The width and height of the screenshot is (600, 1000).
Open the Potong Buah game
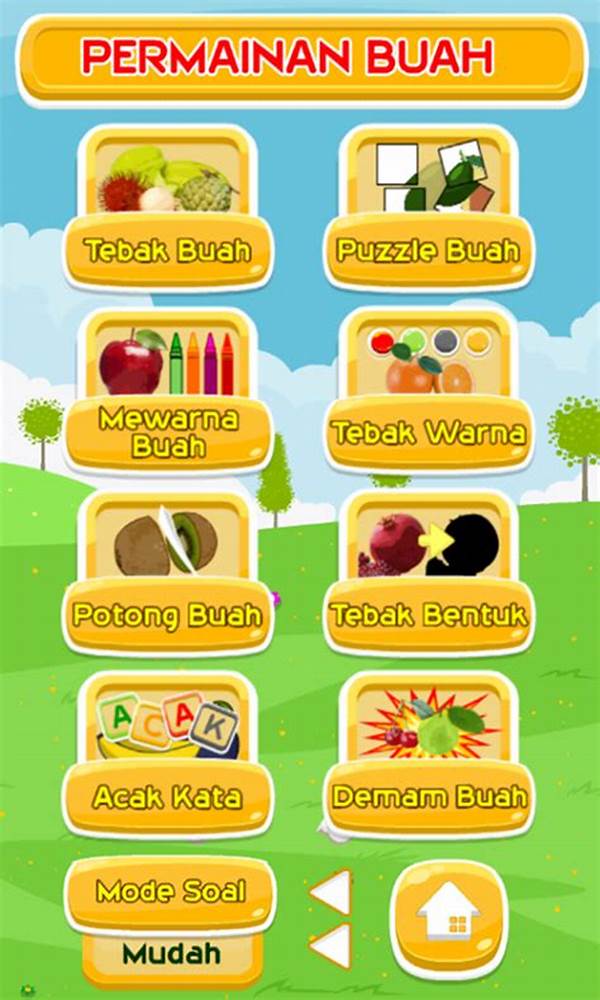(167, 614)
